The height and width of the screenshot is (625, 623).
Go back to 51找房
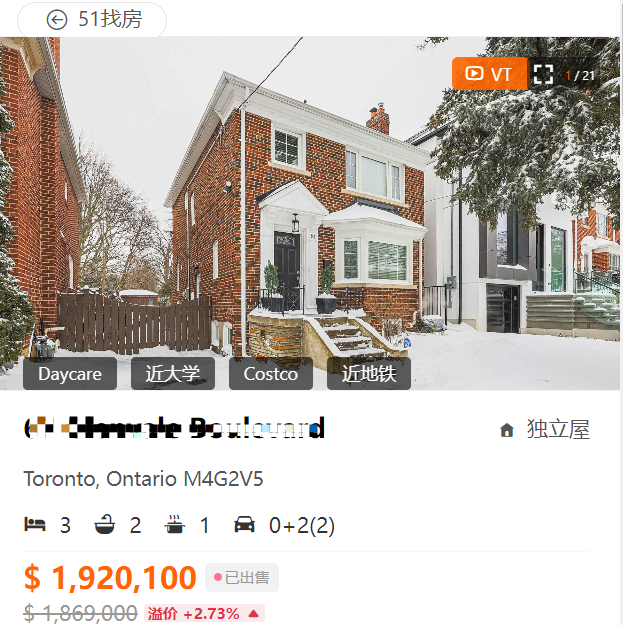tap(92, 19)
